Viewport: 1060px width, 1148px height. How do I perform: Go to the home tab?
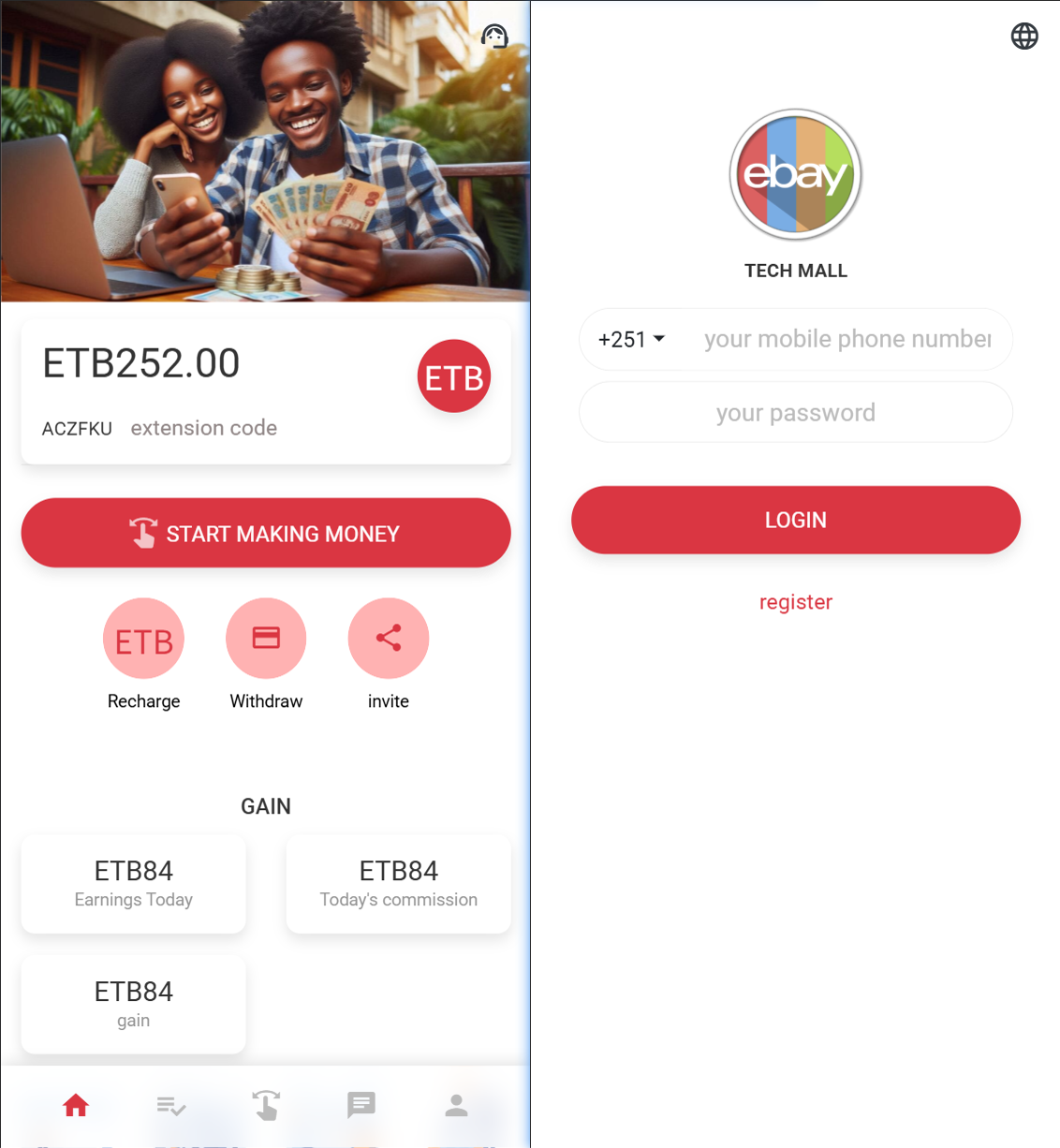point(76,1106)
